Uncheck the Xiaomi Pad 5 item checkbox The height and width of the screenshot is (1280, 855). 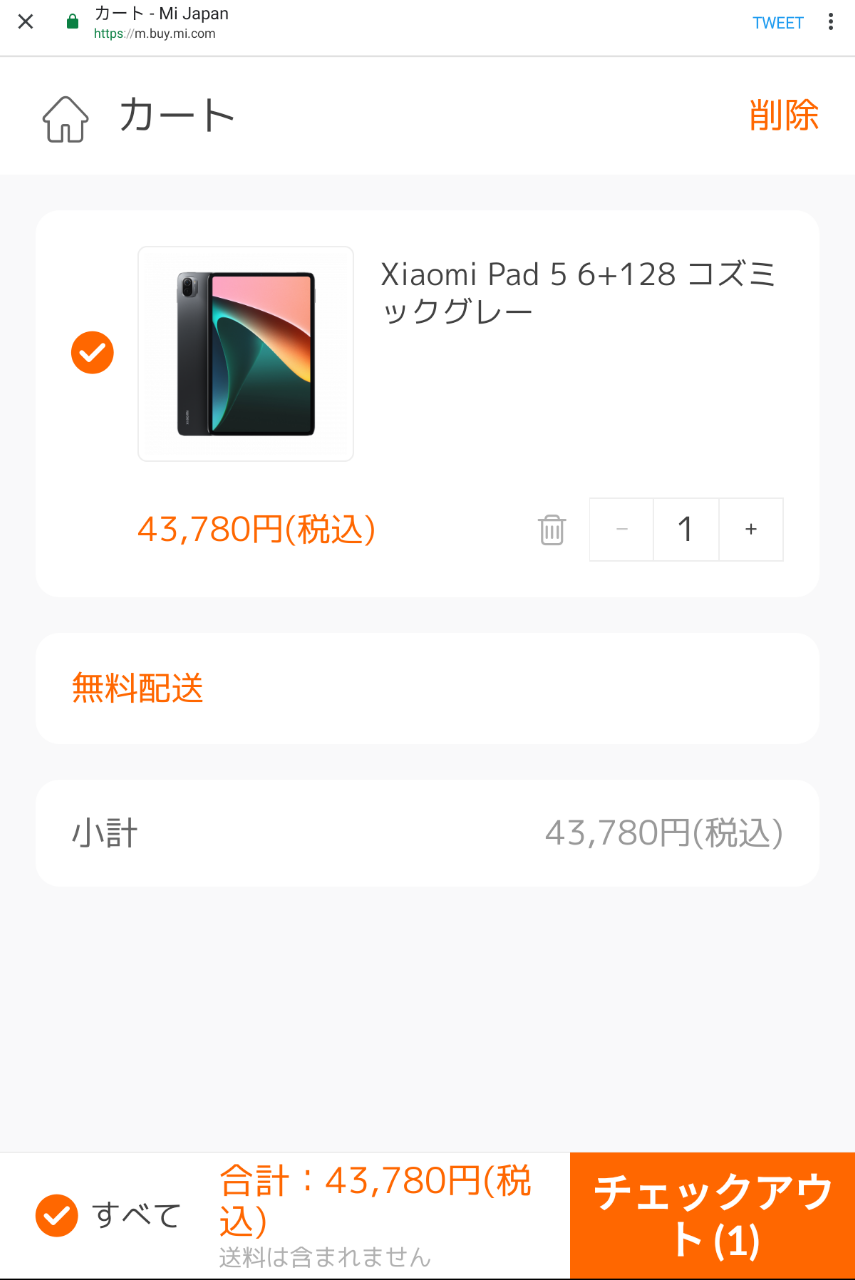coord(92,353)
